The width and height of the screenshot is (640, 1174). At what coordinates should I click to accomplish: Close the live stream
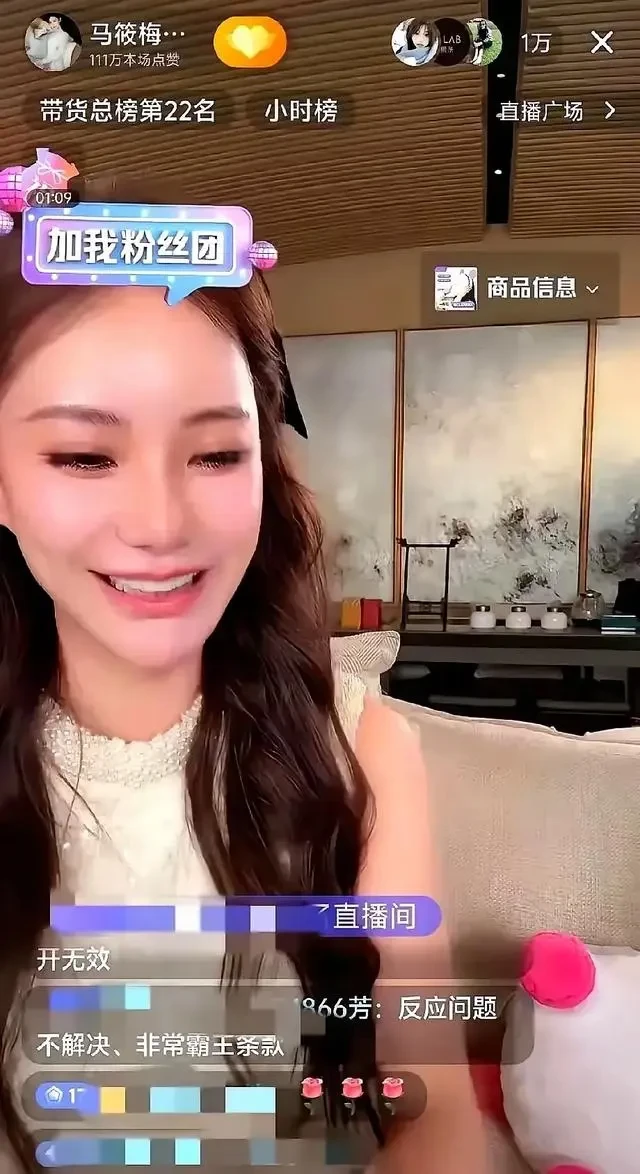(602, 42)
